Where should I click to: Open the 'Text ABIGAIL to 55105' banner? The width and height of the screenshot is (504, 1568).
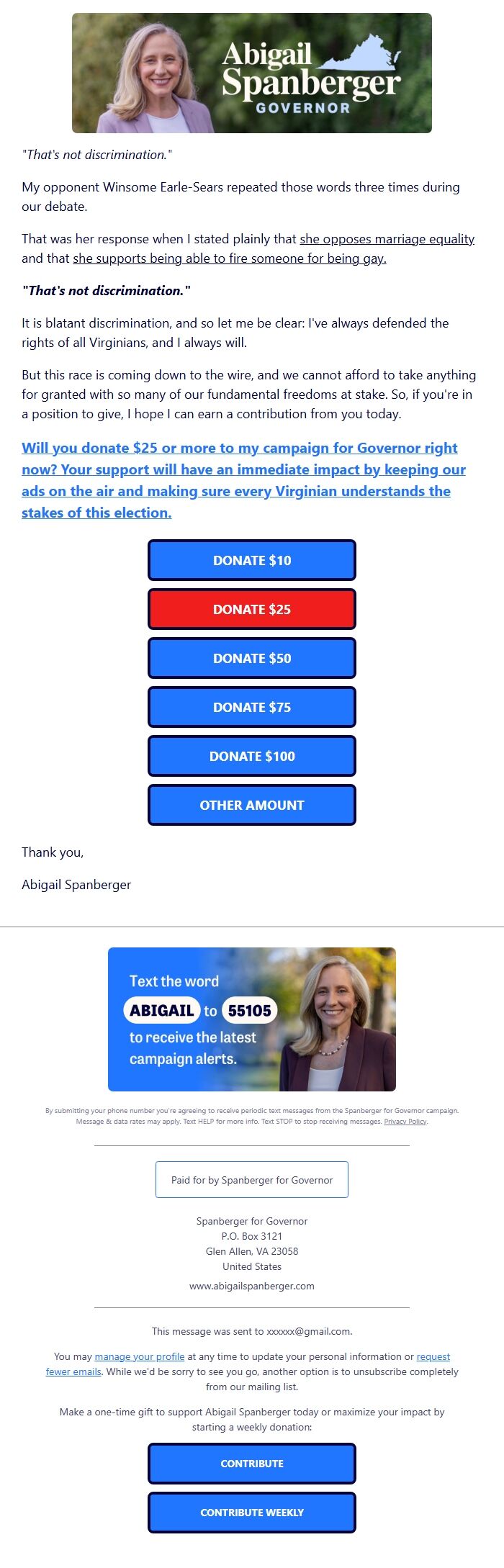tap(252, 1019)
